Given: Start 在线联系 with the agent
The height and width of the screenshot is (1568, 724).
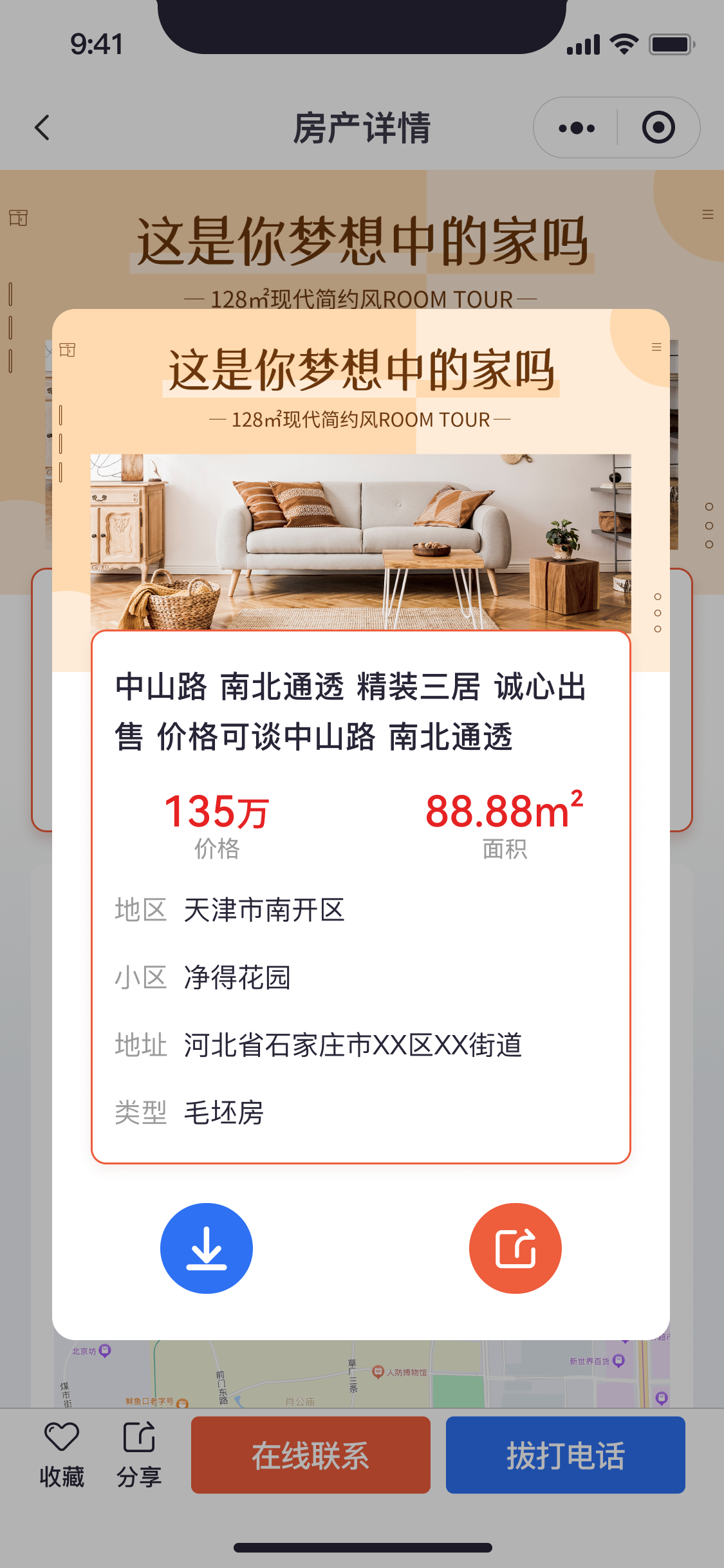Looking at the screenshot, I should 310,1455.
